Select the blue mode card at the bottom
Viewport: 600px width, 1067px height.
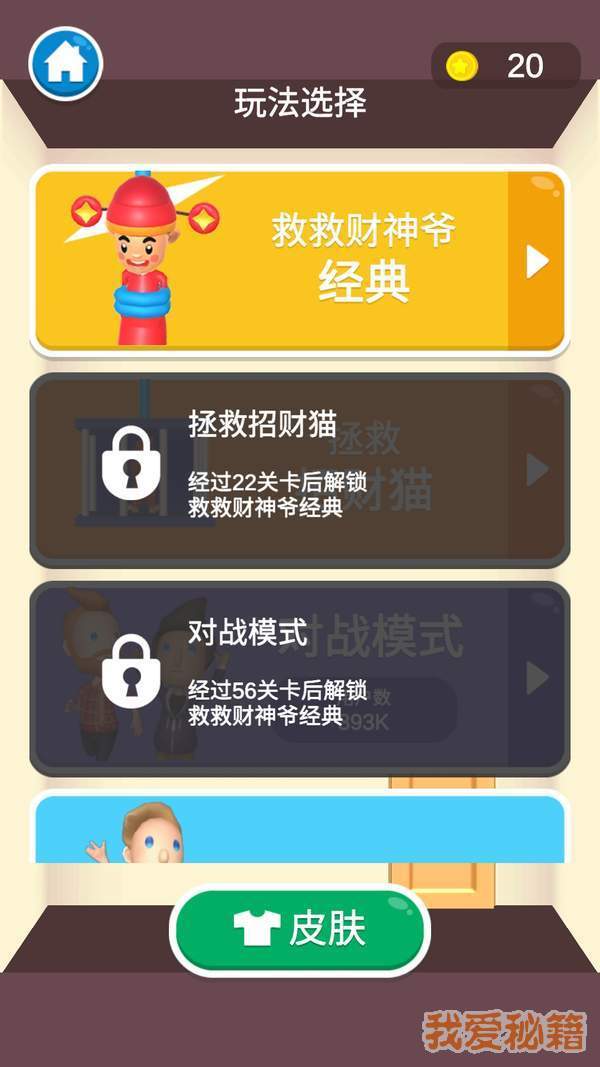click(300, 830)
